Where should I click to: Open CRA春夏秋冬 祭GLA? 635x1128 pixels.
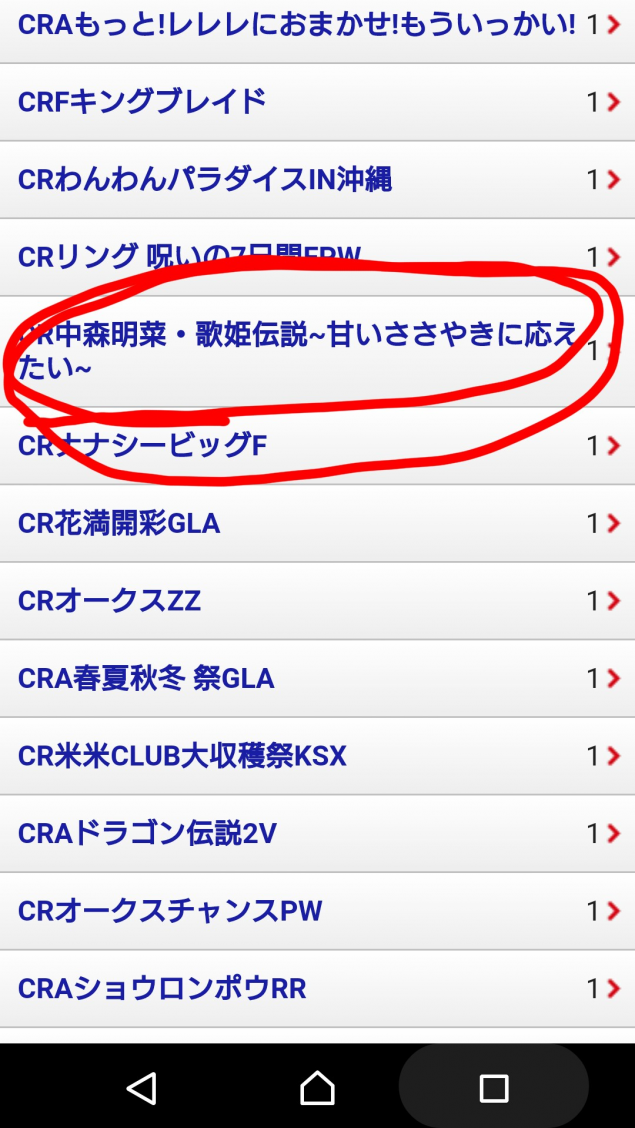(300, 678)
